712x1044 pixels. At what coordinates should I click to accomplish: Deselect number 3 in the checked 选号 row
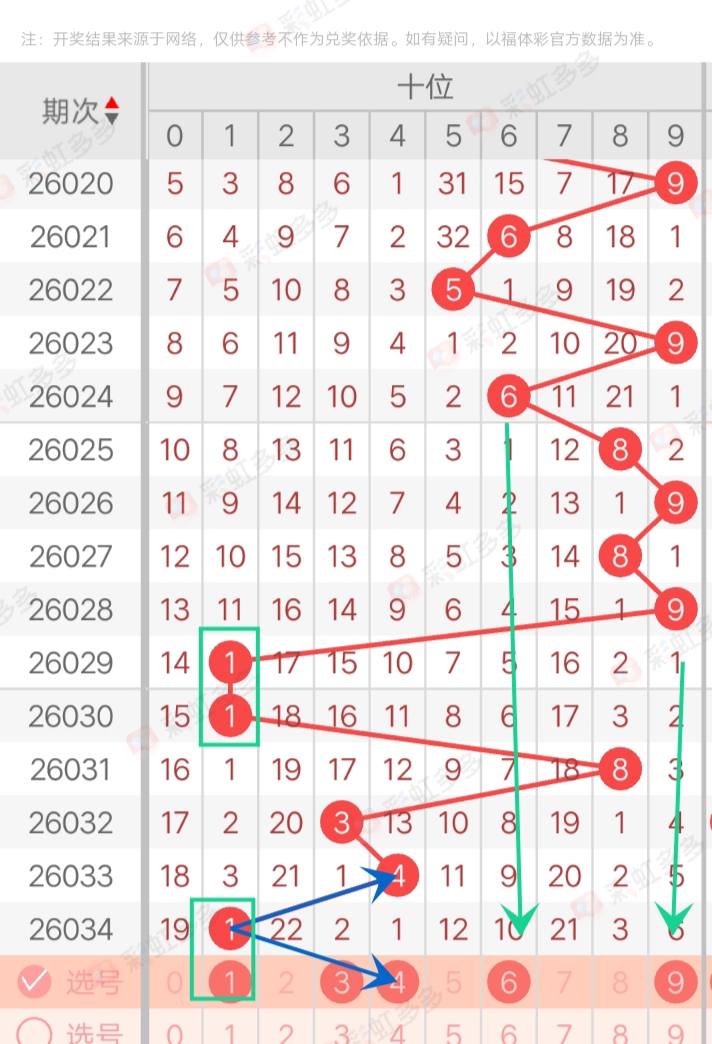click(x=342, y=983)
